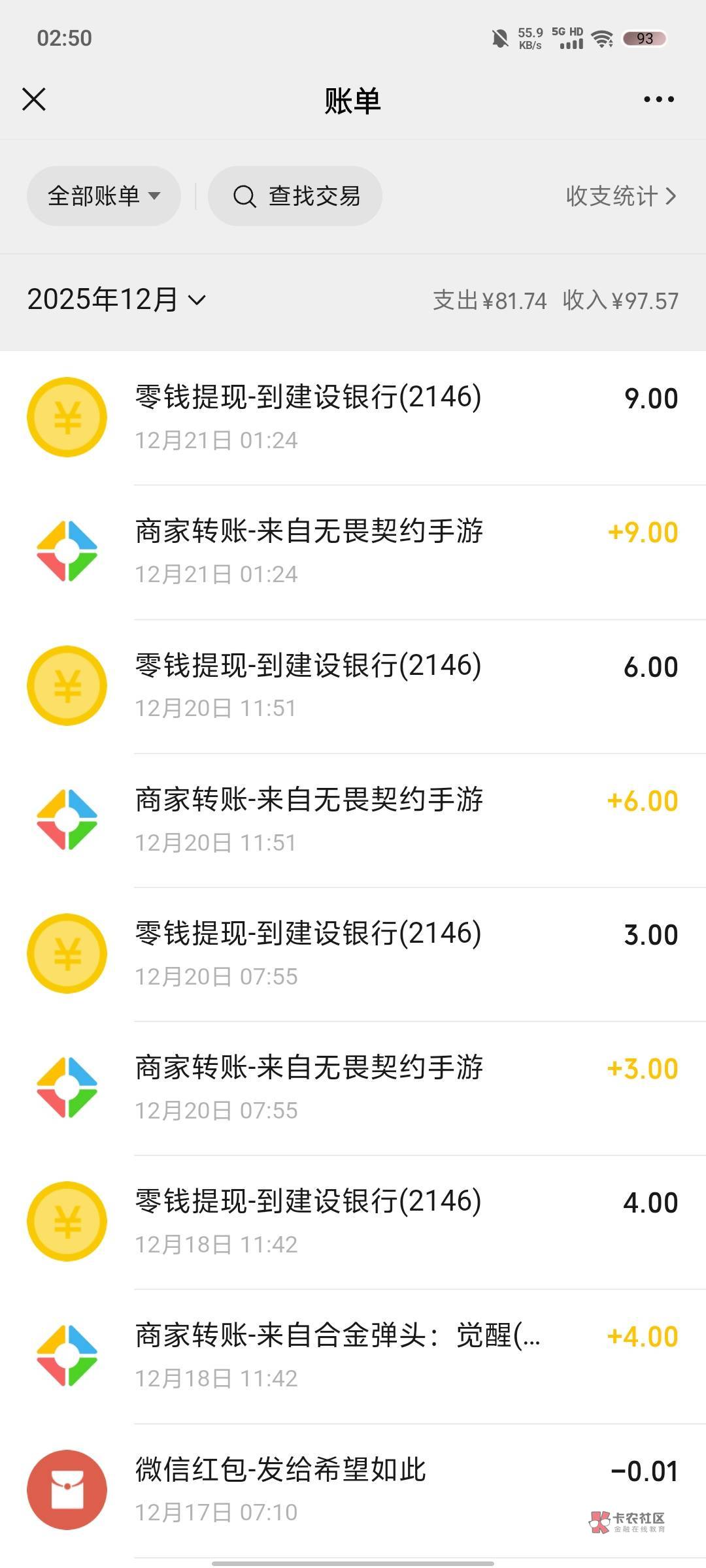Open 收支统计 statistics
The image size is (706, 1568).
[x=621, y=196]
